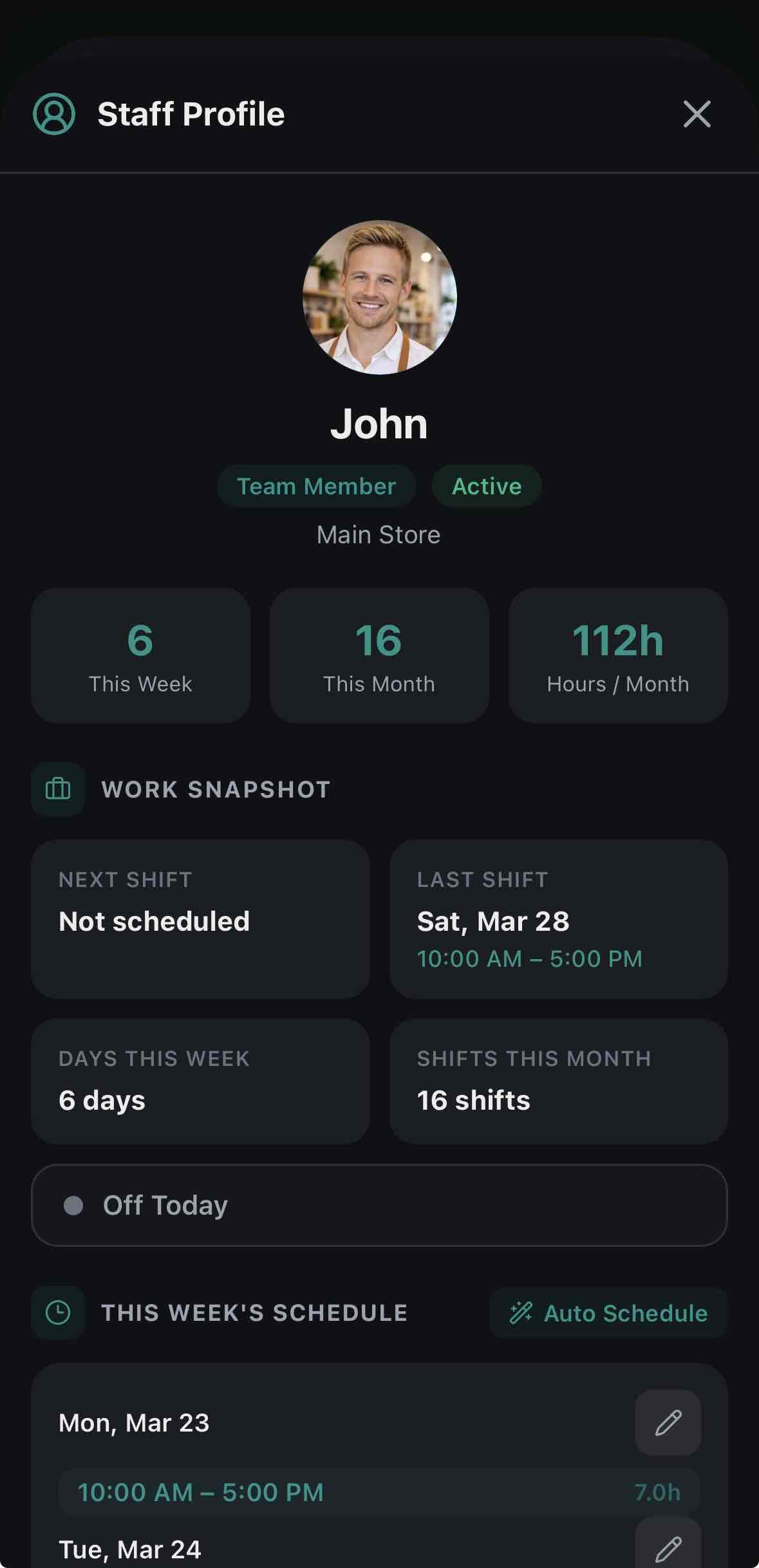Click the 10:00 AM – 5:00 PM shift link
The image size is (759, 1568).
pos(201,1491)
